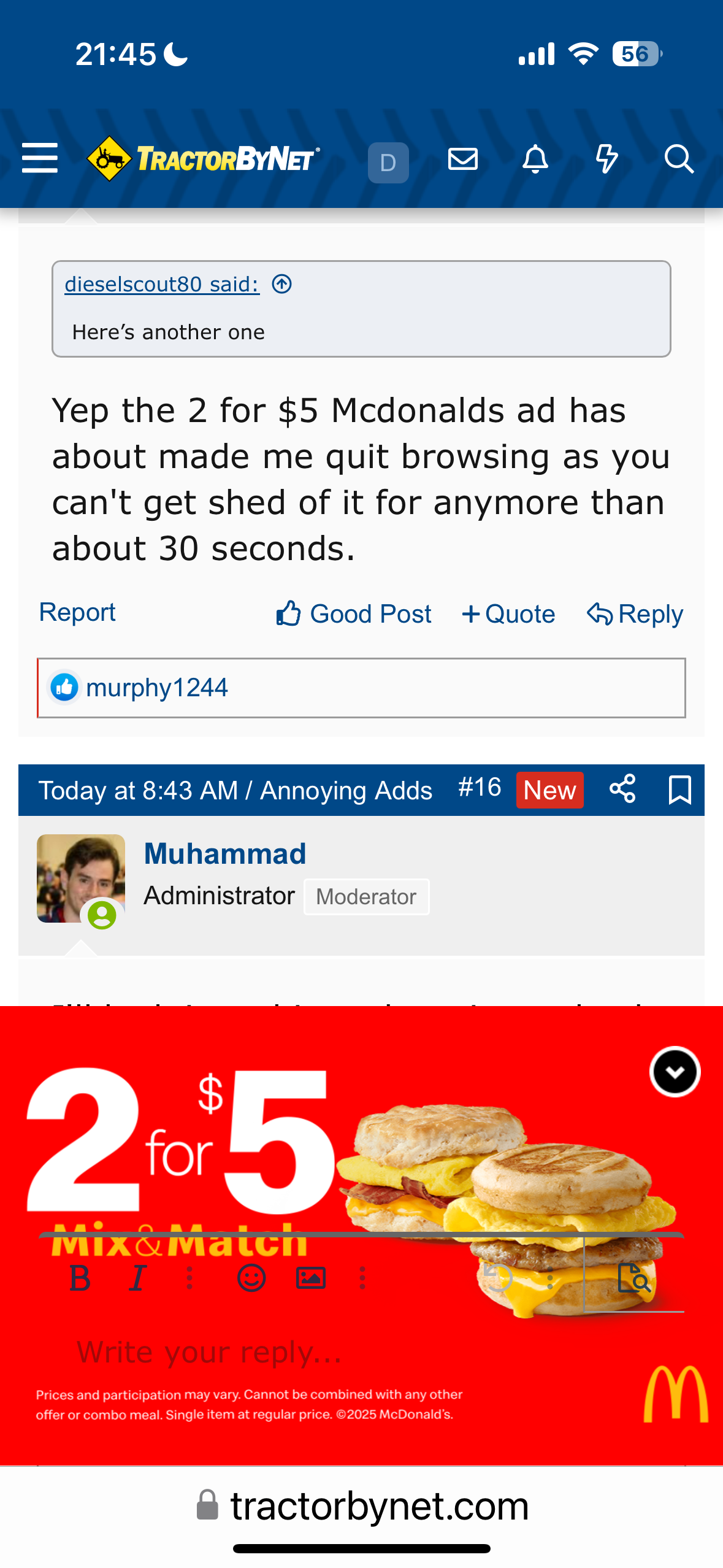This screenshot has width=723, height=1568.
Task: Go to TractorByNet home via logo
Action: pyautogui.click(x=203, y=159)
